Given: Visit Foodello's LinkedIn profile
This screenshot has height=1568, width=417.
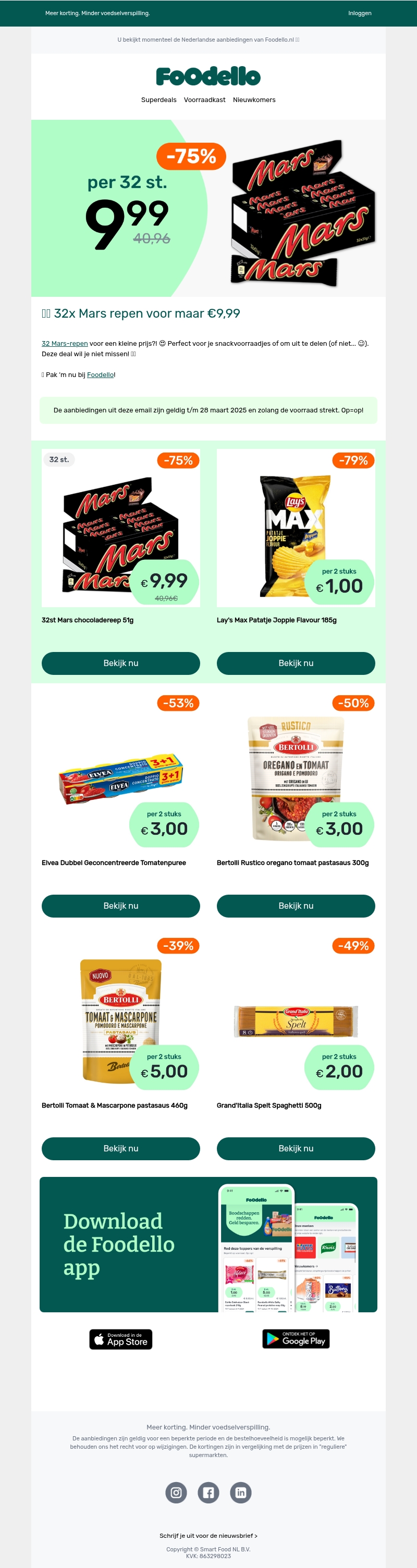Looking at the screenshot, I should coord(240,1492).
